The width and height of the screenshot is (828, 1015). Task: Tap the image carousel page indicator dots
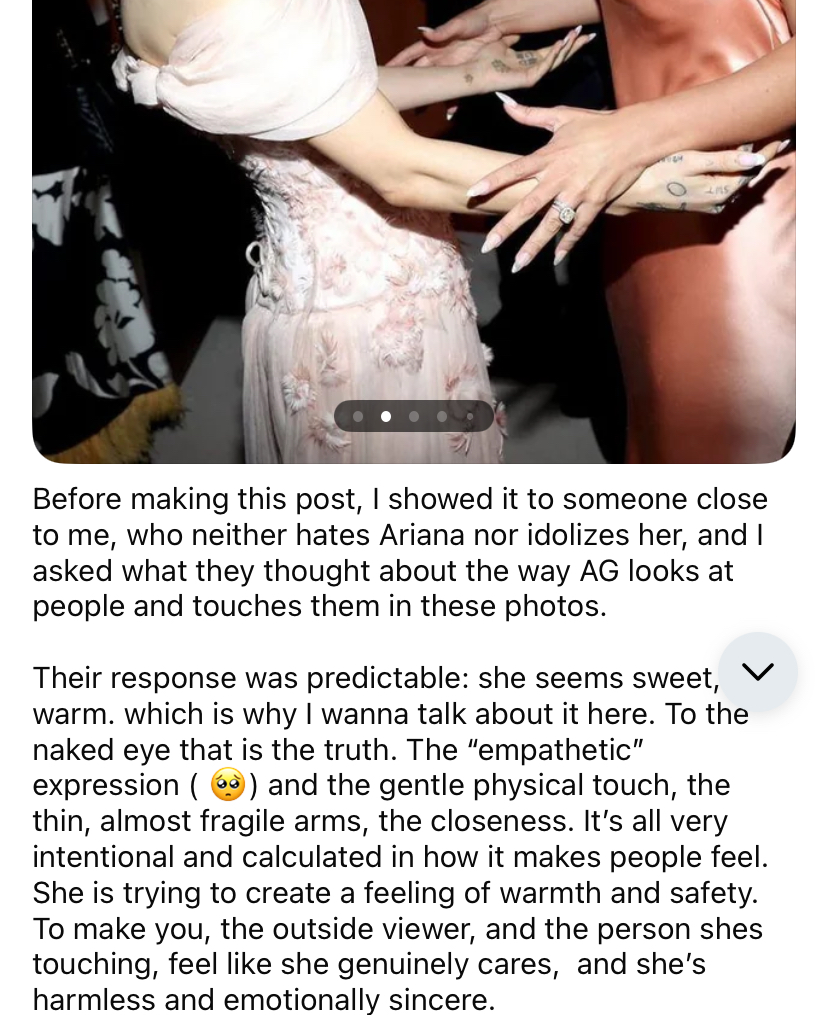pos(413,416)
